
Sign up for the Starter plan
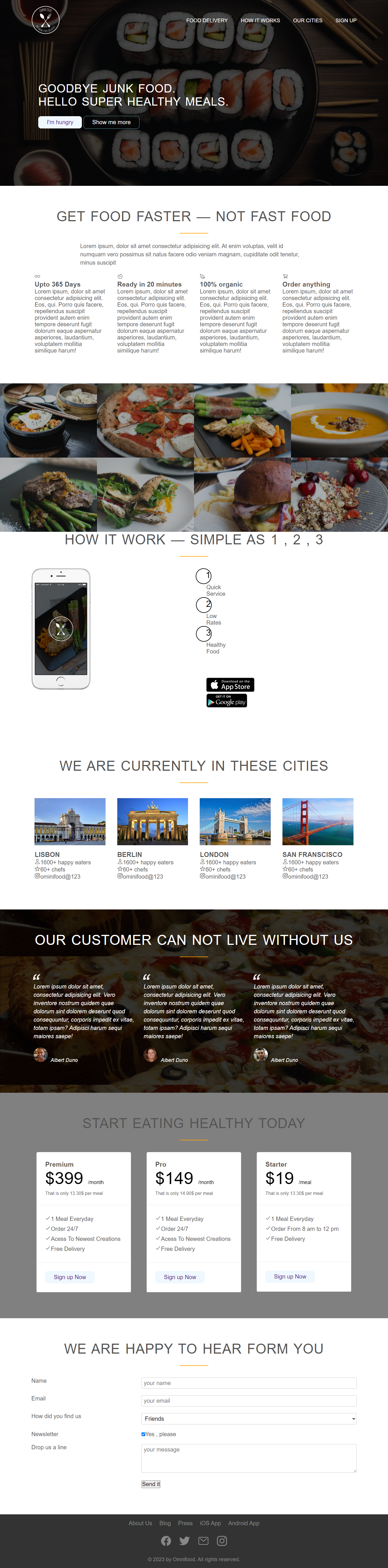[290, 1277]
